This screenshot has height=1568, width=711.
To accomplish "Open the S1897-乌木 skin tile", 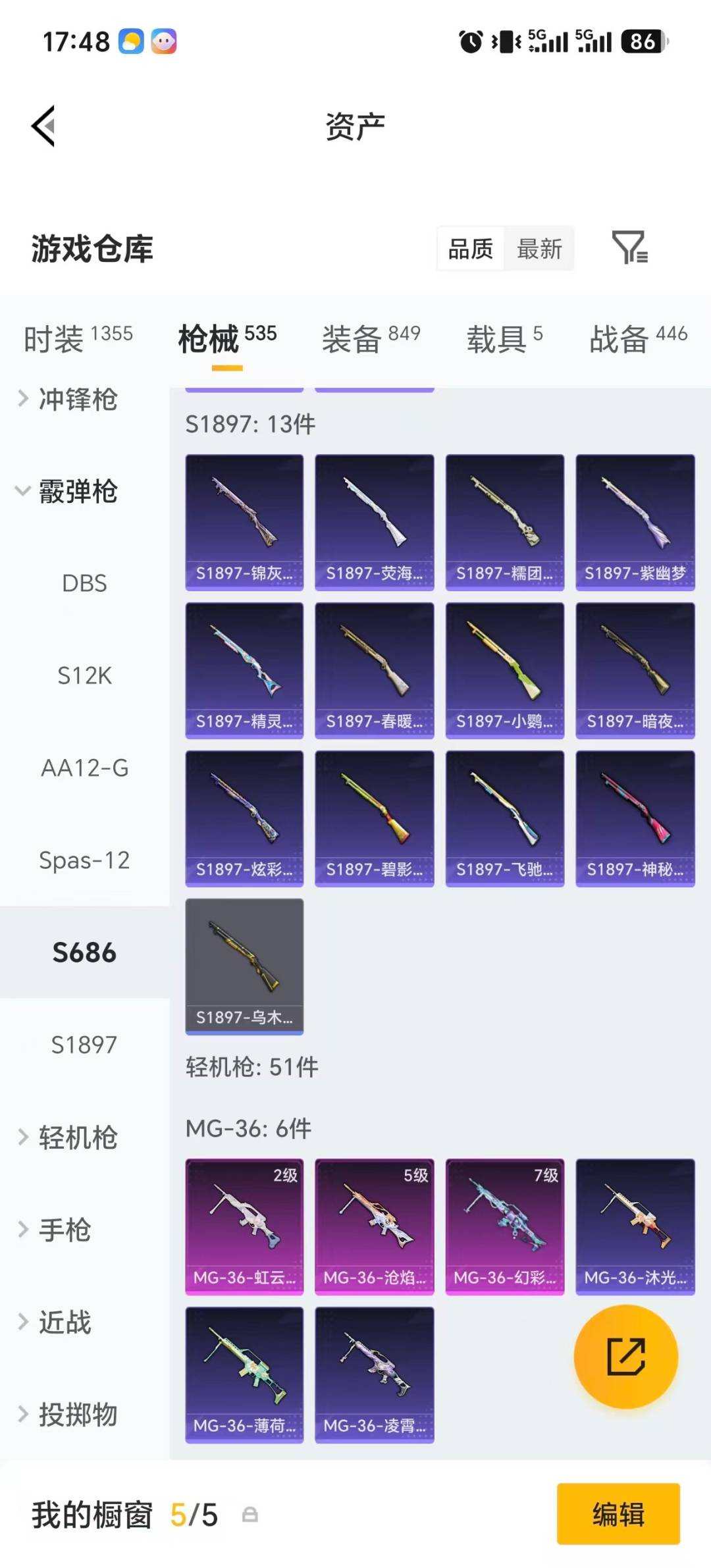I will click(x=244, y=966).
